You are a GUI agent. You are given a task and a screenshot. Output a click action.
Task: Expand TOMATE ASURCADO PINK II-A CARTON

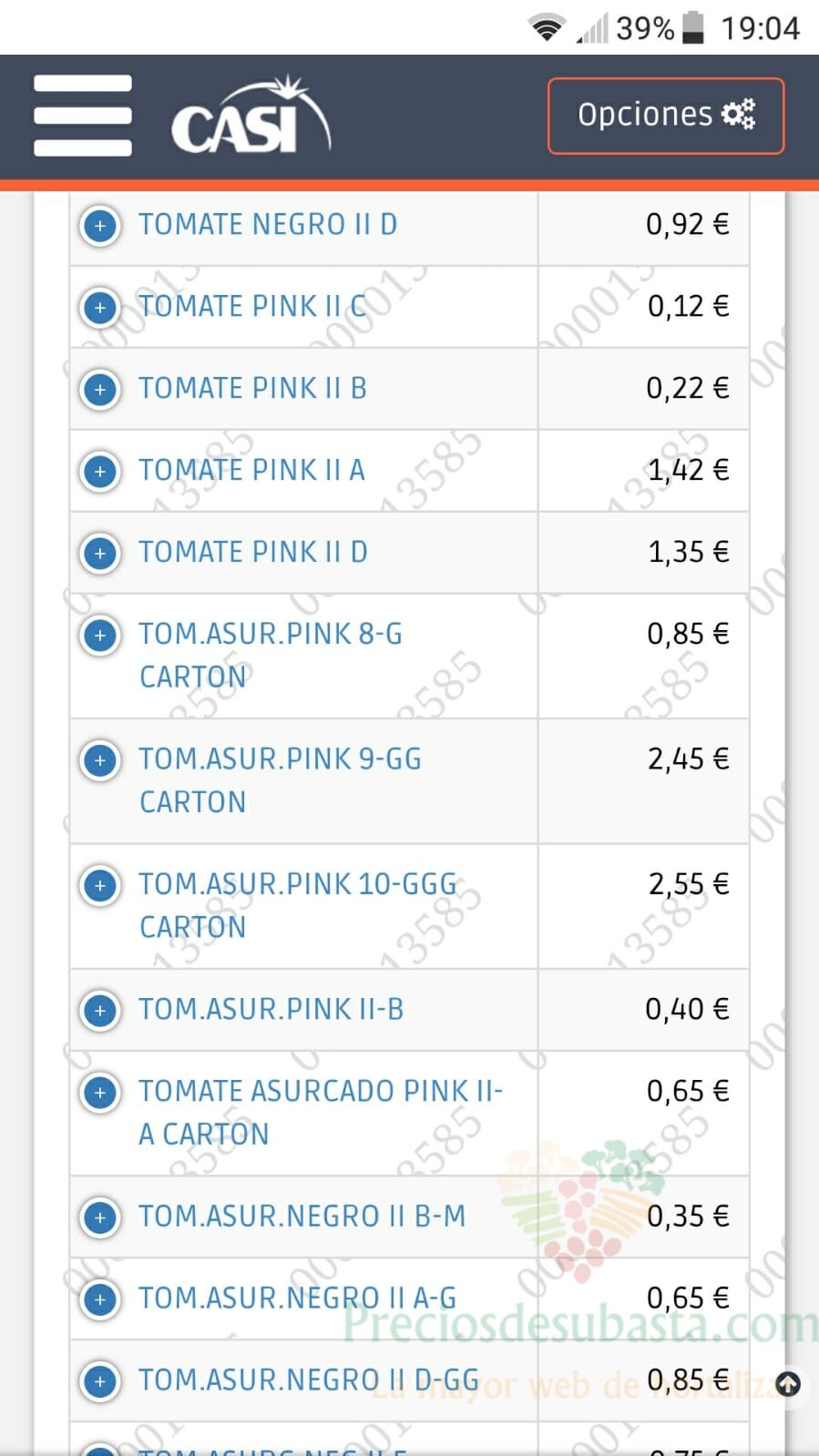tap(100, 1092)
